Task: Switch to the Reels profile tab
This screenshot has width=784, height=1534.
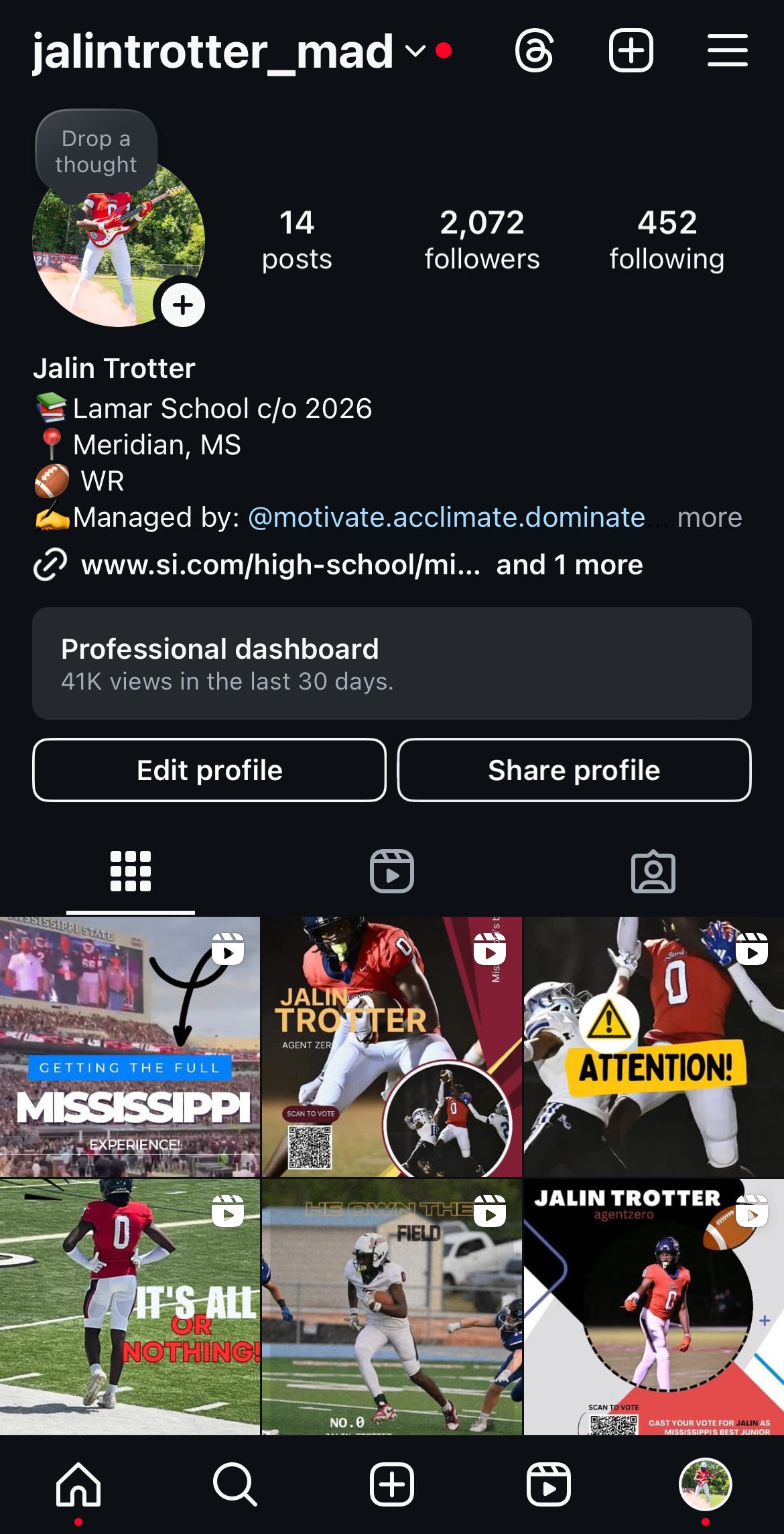Action: pos(392,871)
